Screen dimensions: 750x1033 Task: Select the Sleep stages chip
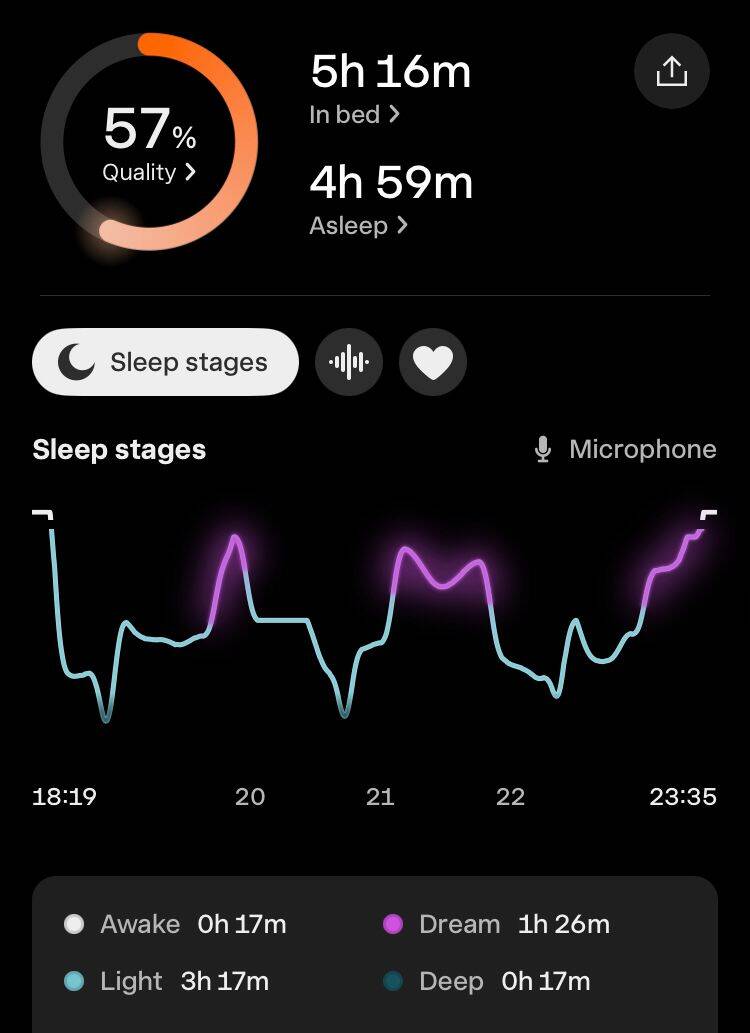[x=166, y=362]
